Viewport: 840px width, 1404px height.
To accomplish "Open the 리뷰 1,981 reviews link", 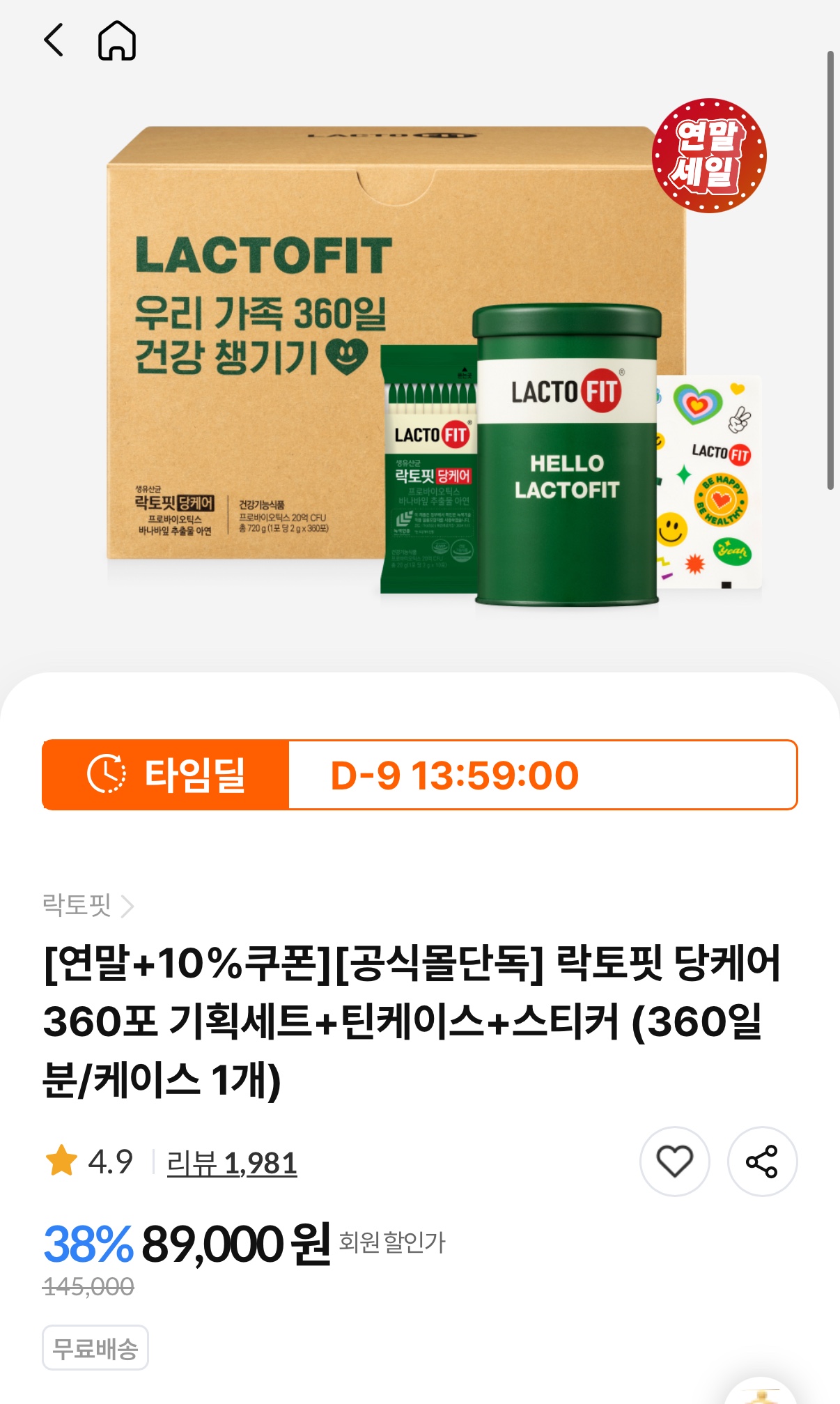I will (232, 1163).
